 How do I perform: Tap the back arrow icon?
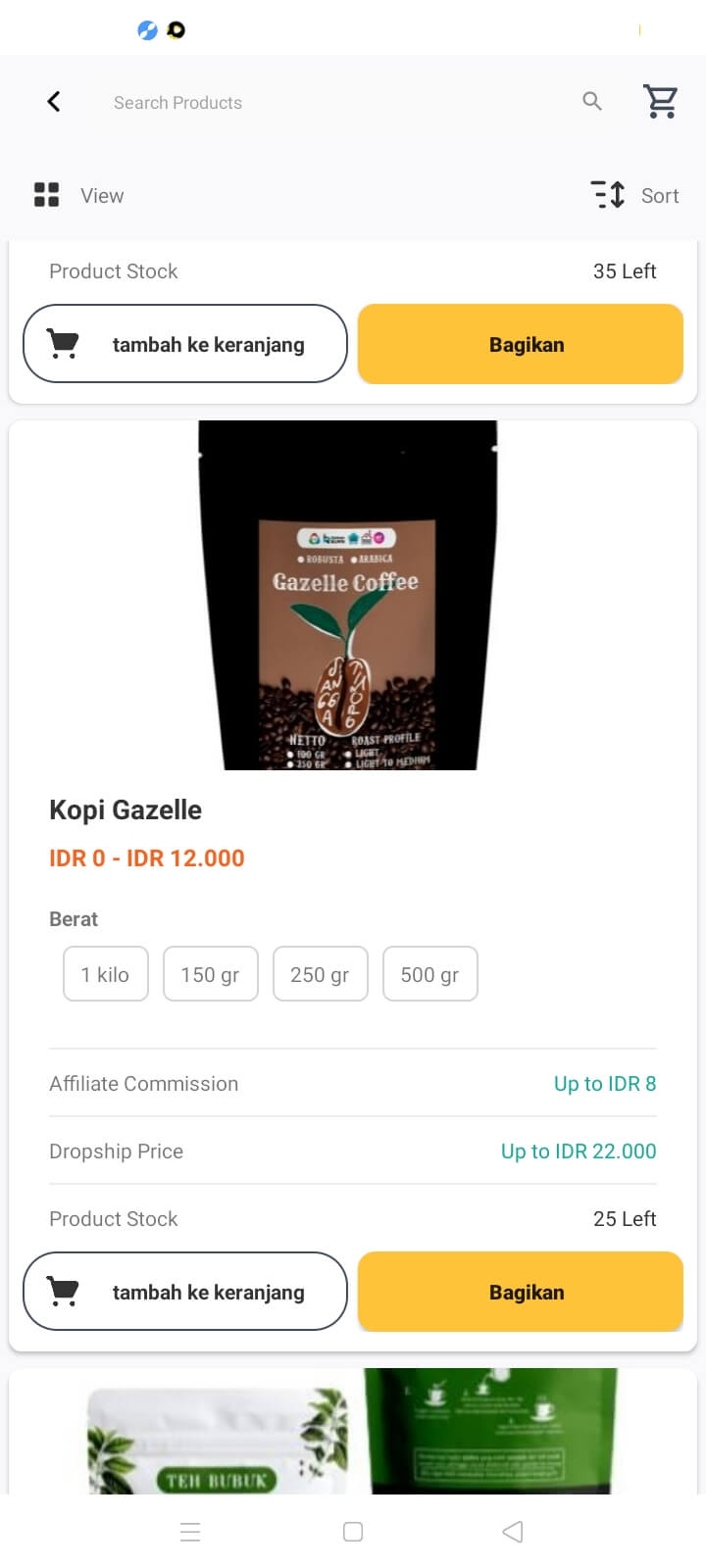coord(54,101)
